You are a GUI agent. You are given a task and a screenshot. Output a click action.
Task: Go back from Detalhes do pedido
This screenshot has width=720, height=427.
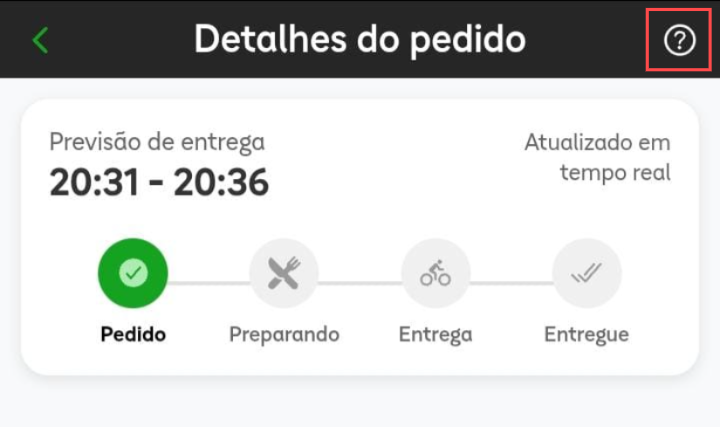click(x=40, y=40)
